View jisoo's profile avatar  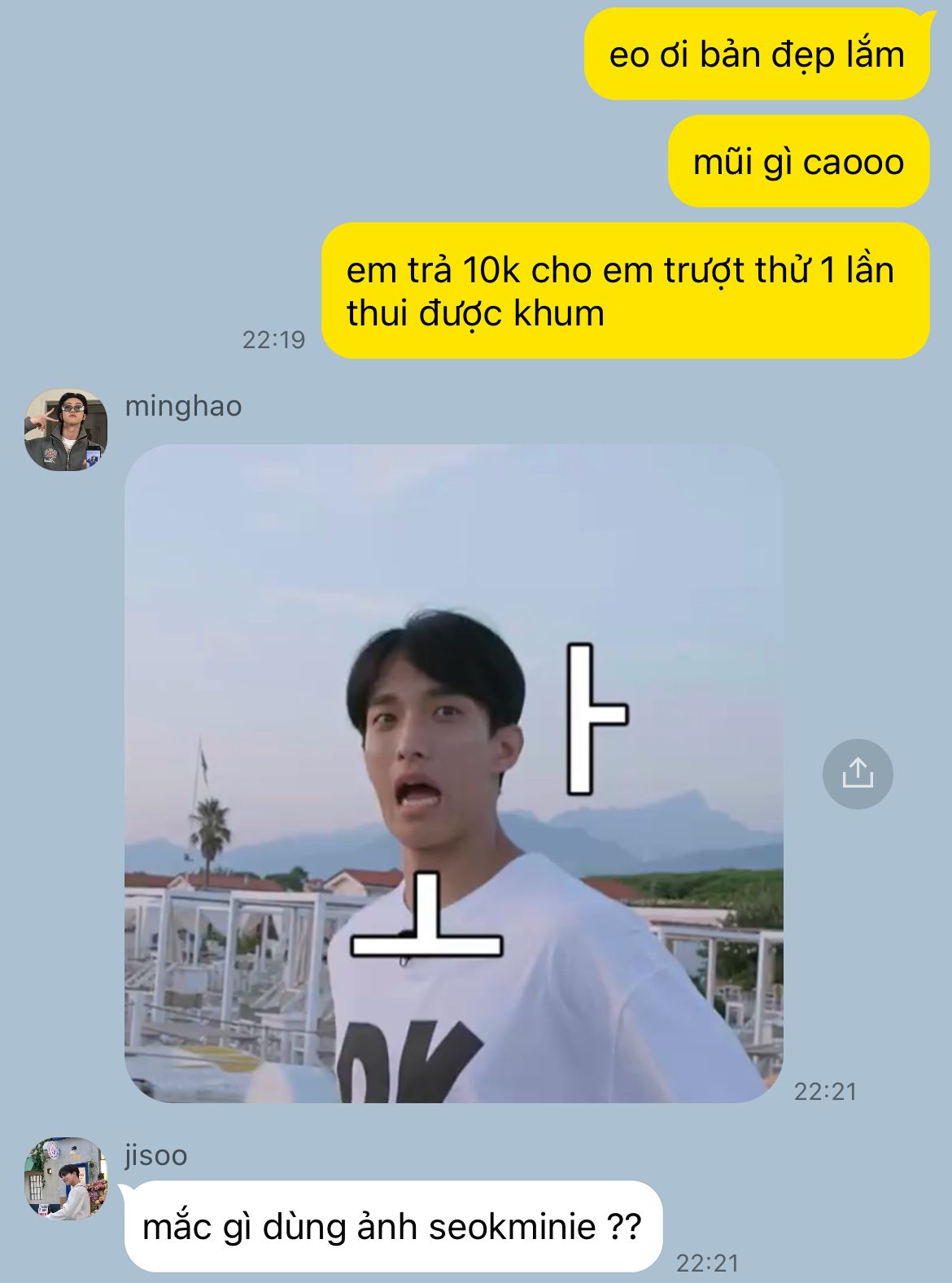click(x=66, y=1178)
